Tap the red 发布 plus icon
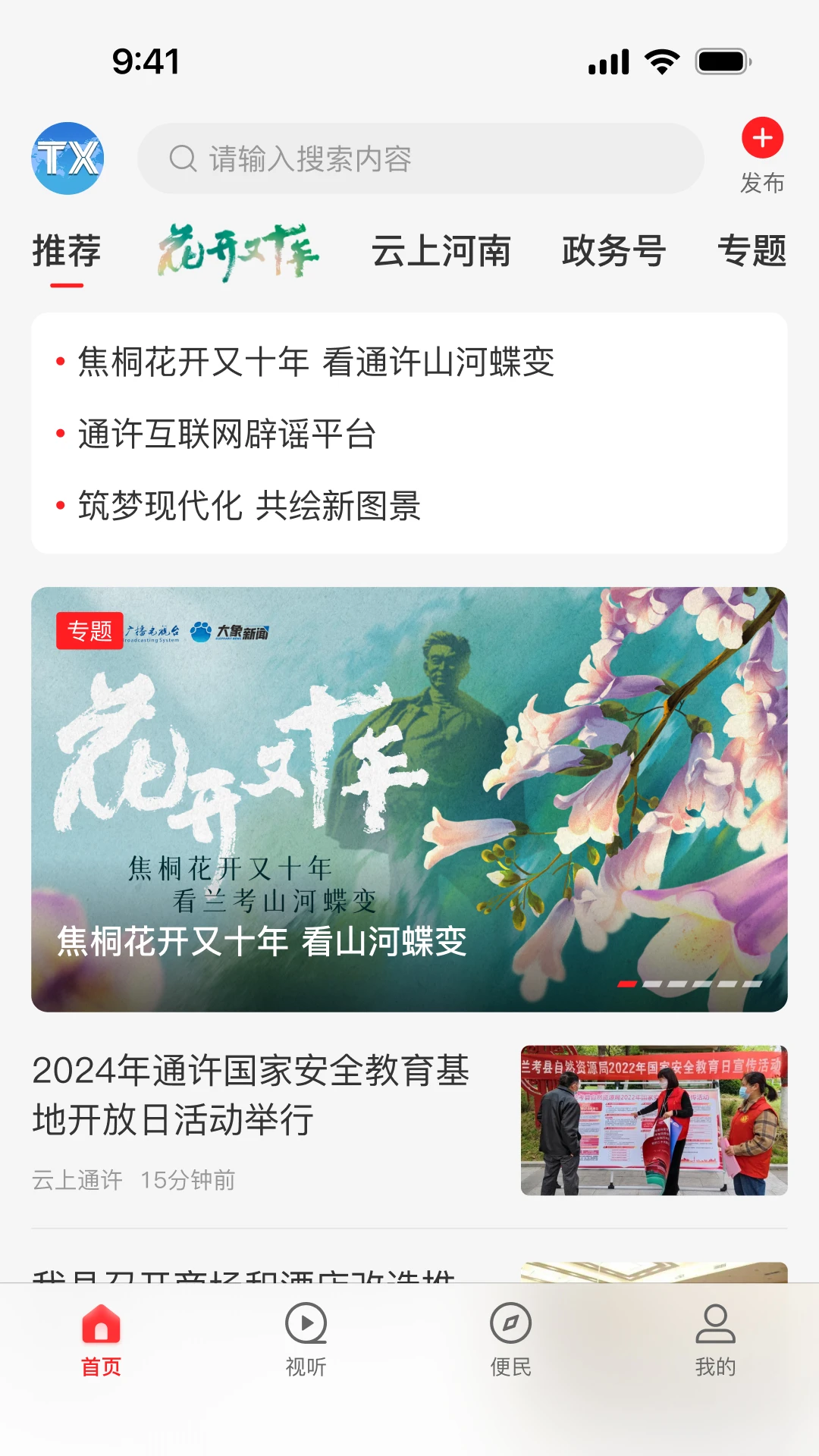 click(x=763, y=139)
